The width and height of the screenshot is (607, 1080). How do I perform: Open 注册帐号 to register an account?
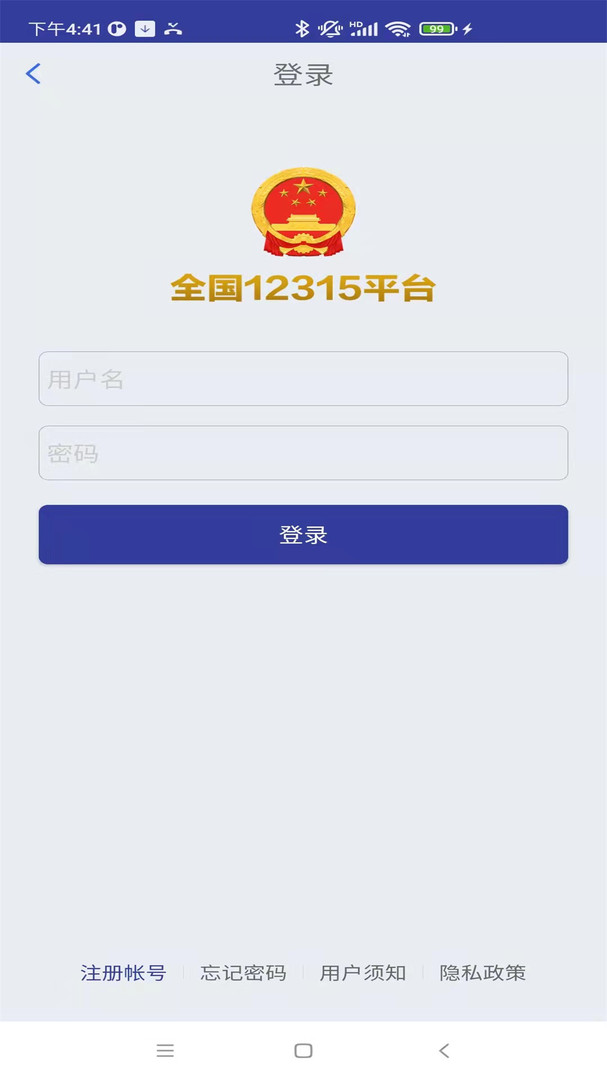(x=123, y=973)
